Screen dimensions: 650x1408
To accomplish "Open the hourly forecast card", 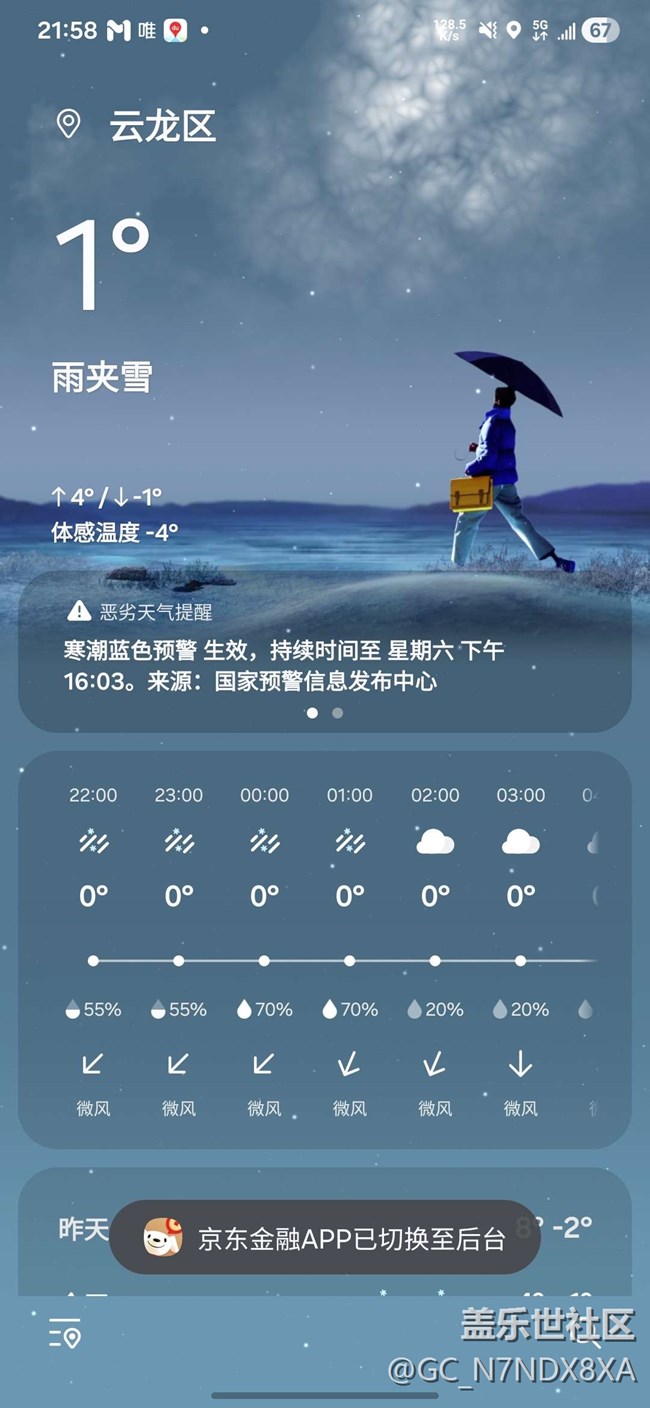I will coord(324,950).
